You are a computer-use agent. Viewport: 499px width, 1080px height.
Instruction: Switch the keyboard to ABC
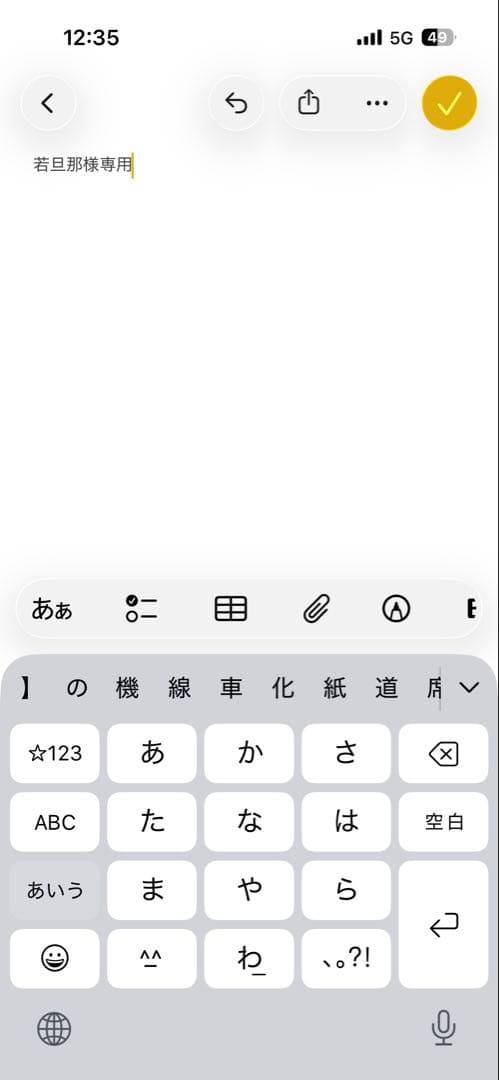(x=55, y=822)
